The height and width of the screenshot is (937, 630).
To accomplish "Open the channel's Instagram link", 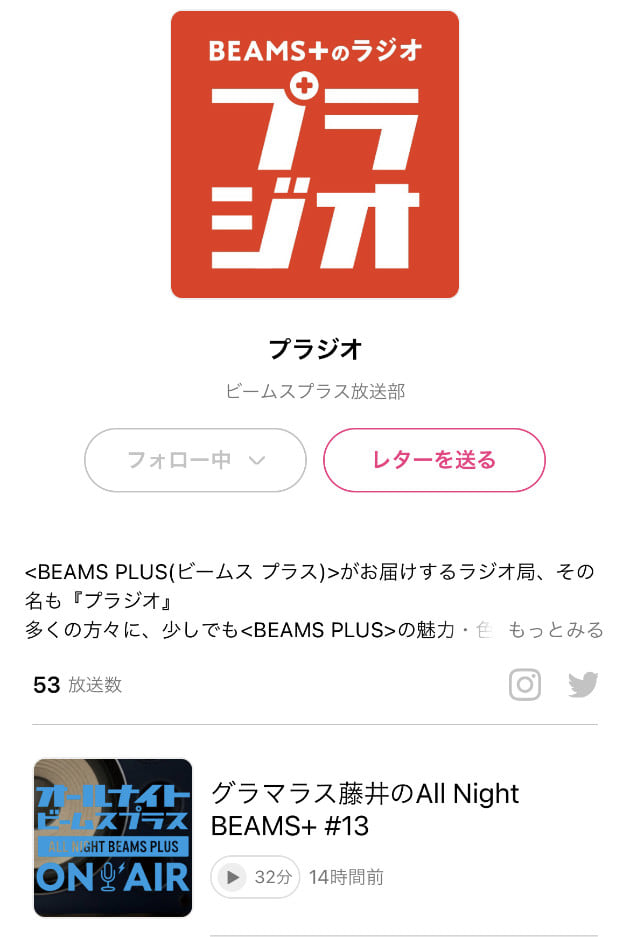I will [525, 685].
